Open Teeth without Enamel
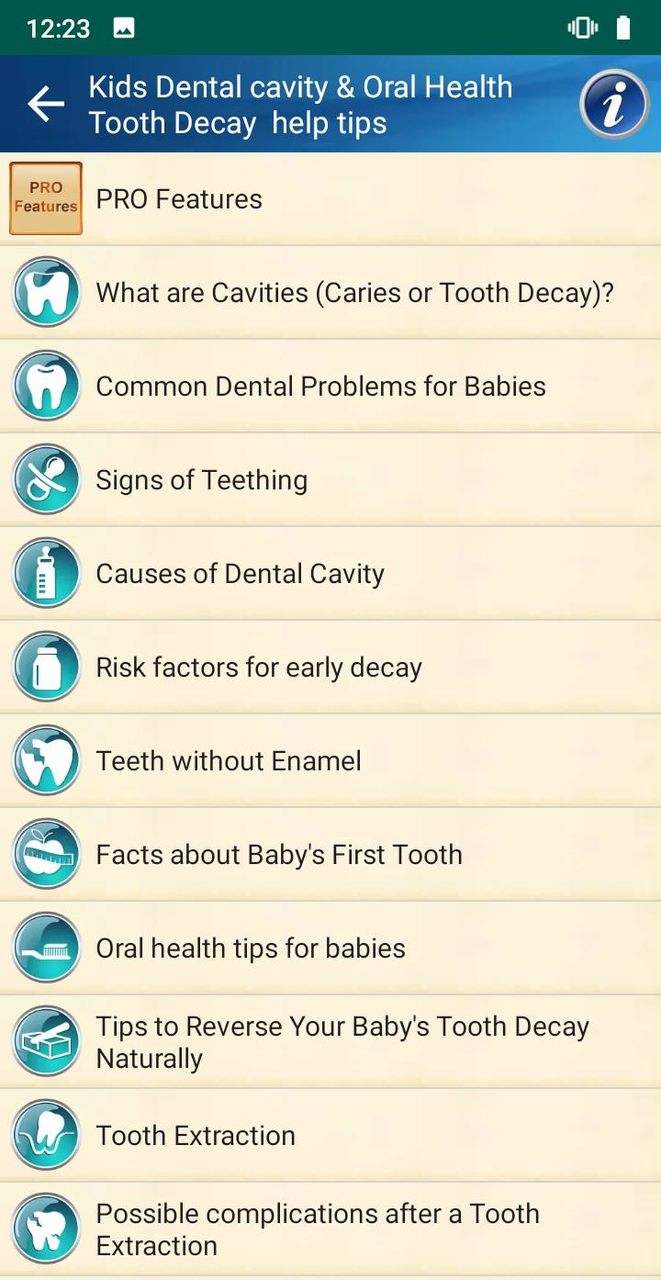This screenshot has height=1280, width=661. 330,761
